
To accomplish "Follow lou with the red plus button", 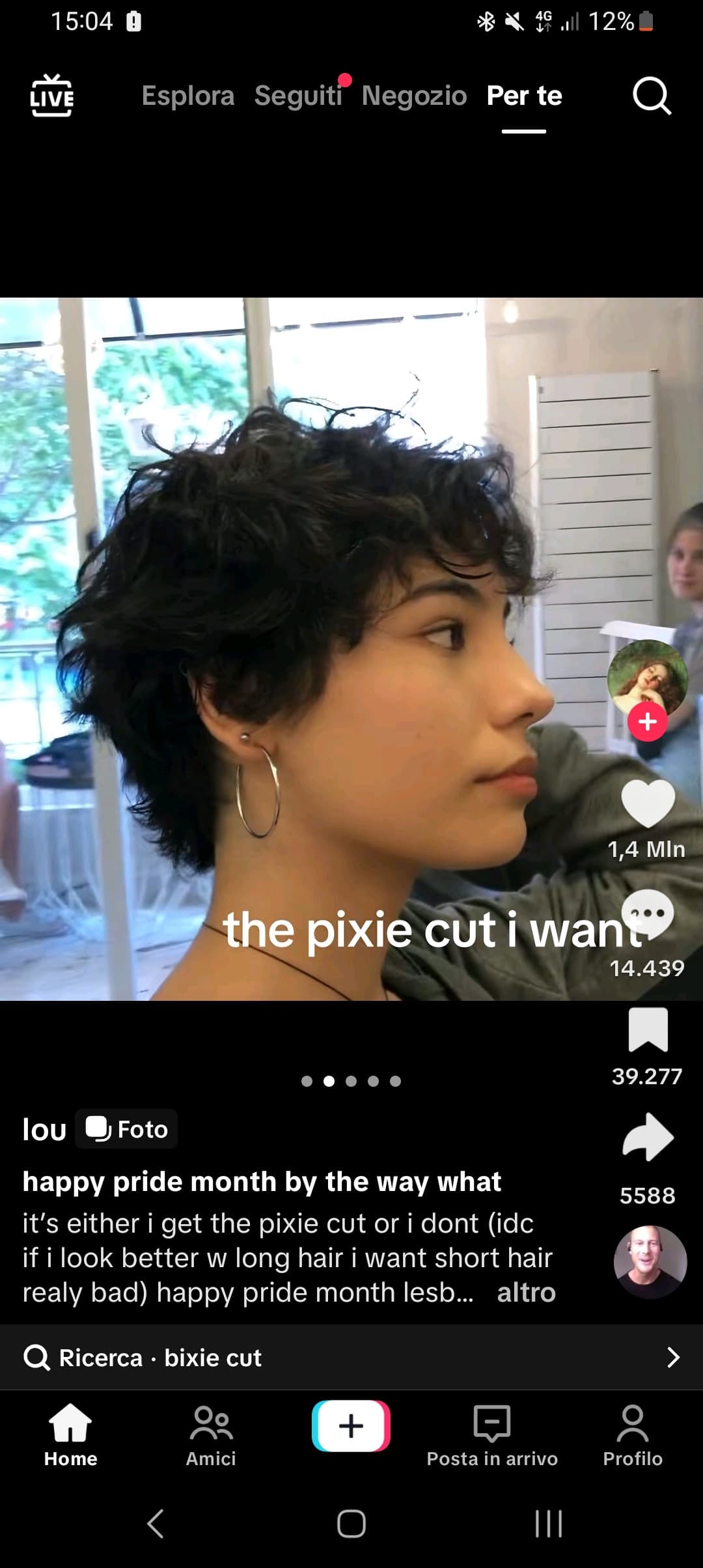I will pyautogui.click(x=647, y=721).
